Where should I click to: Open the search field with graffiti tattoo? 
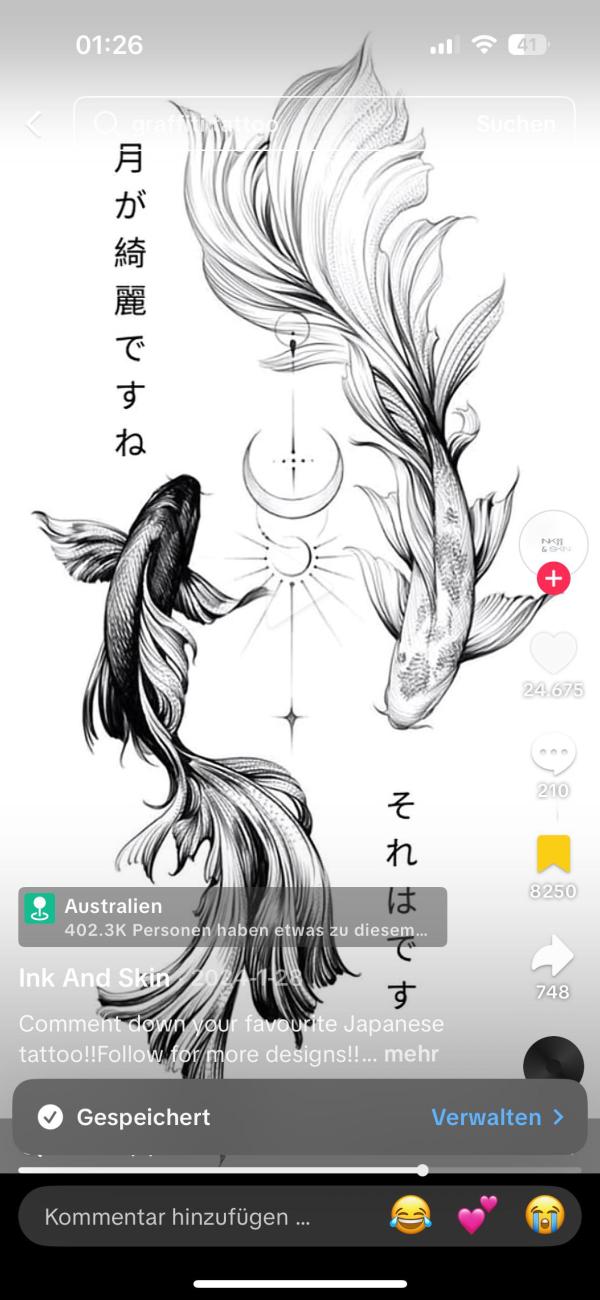point(270,124)
